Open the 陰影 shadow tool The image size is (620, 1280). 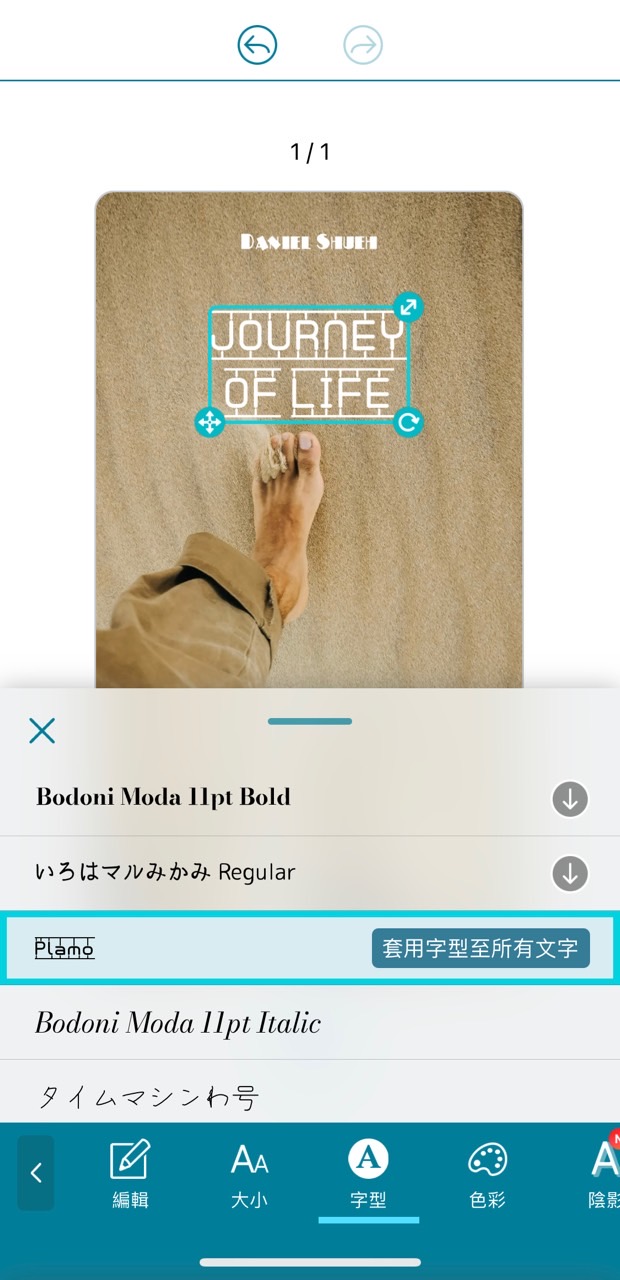coord(603,1174)
